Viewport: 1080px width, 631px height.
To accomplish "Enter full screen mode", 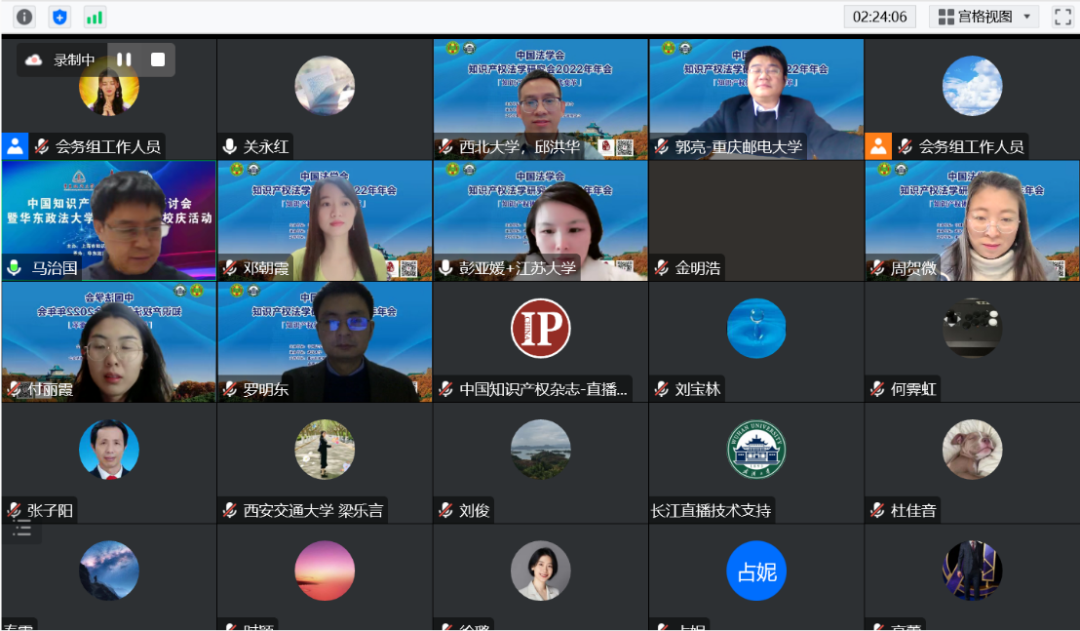I will click(1062, 16).
